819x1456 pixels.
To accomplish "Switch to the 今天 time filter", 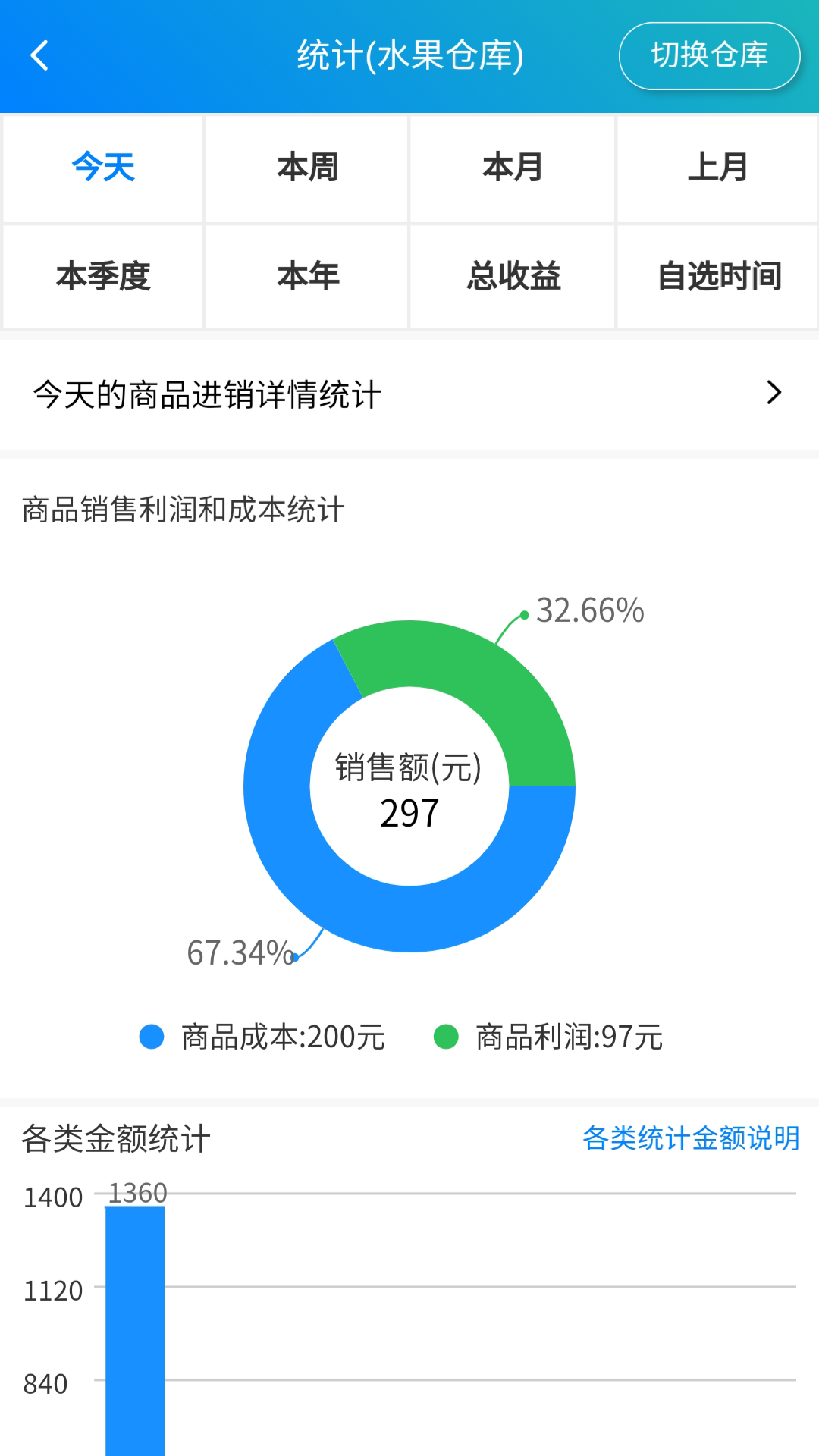I will coord(102,168).
